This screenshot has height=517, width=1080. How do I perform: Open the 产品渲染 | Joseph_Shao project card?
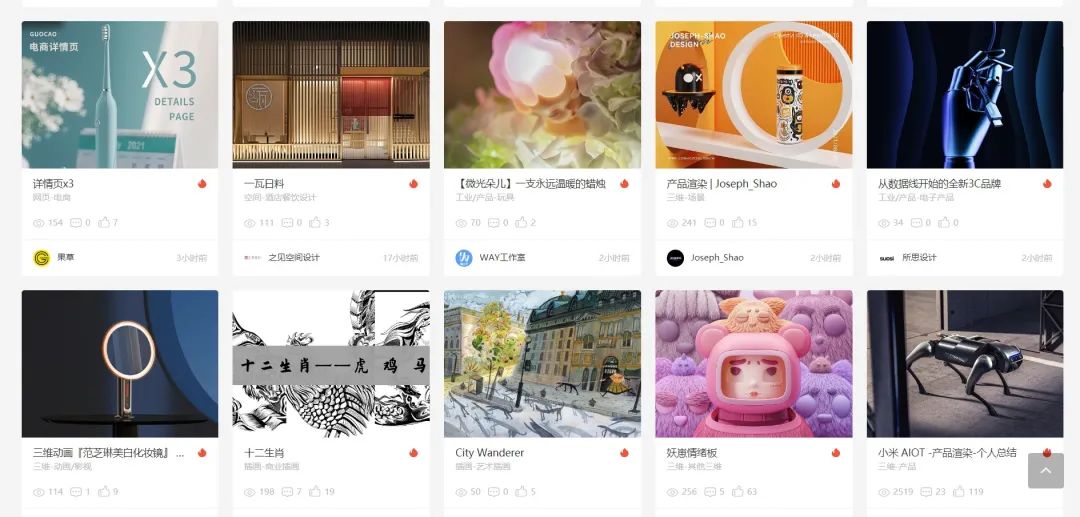(x=754, y=95)
